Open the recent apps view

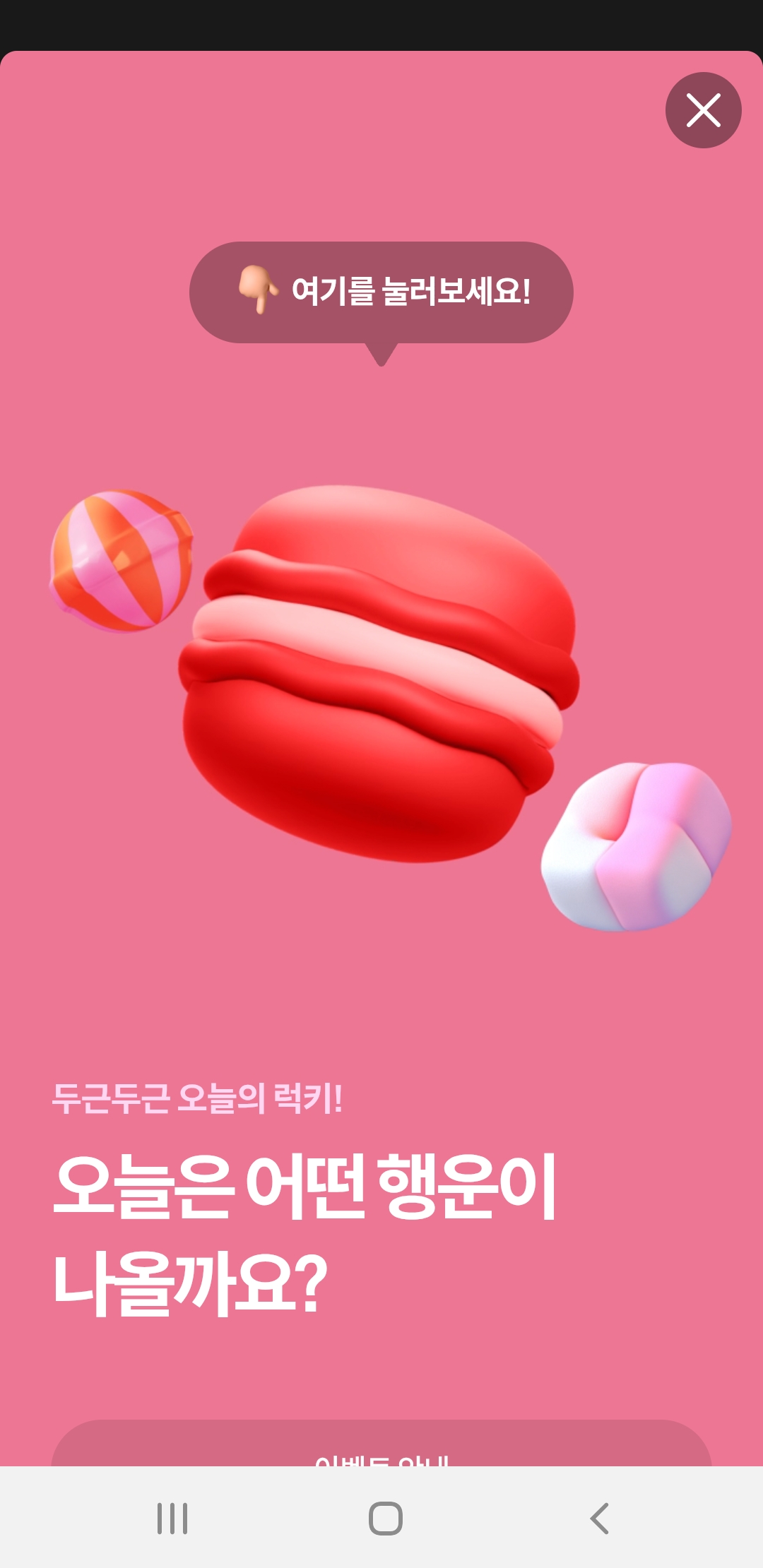point(172,1518)
